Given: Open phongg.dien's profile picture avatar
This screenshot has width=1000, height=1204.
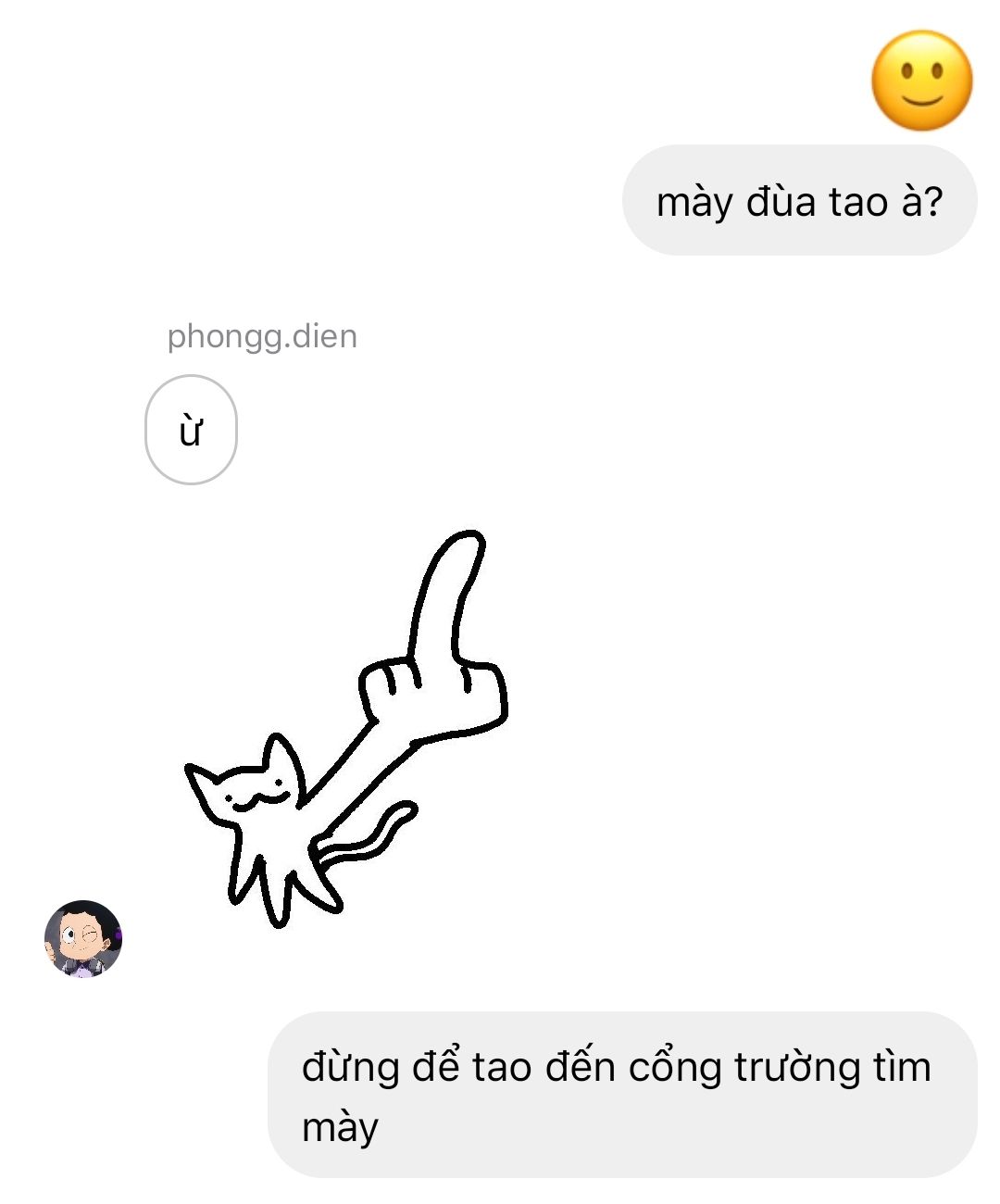Looking at the screenshot, I should [x=83, y=939].
